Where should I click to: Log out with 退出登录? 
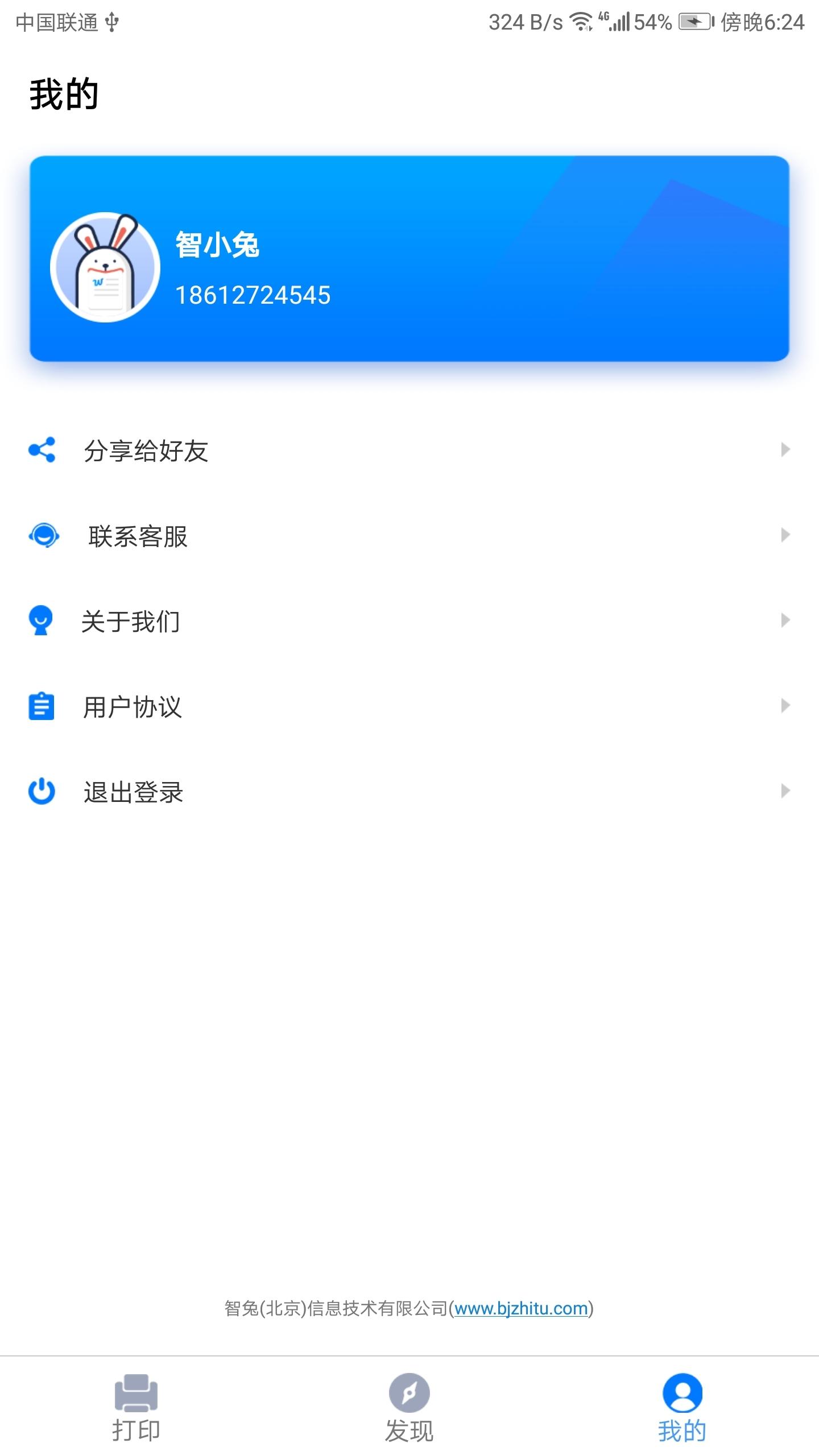pyautogui.click(x=409, y=791)
